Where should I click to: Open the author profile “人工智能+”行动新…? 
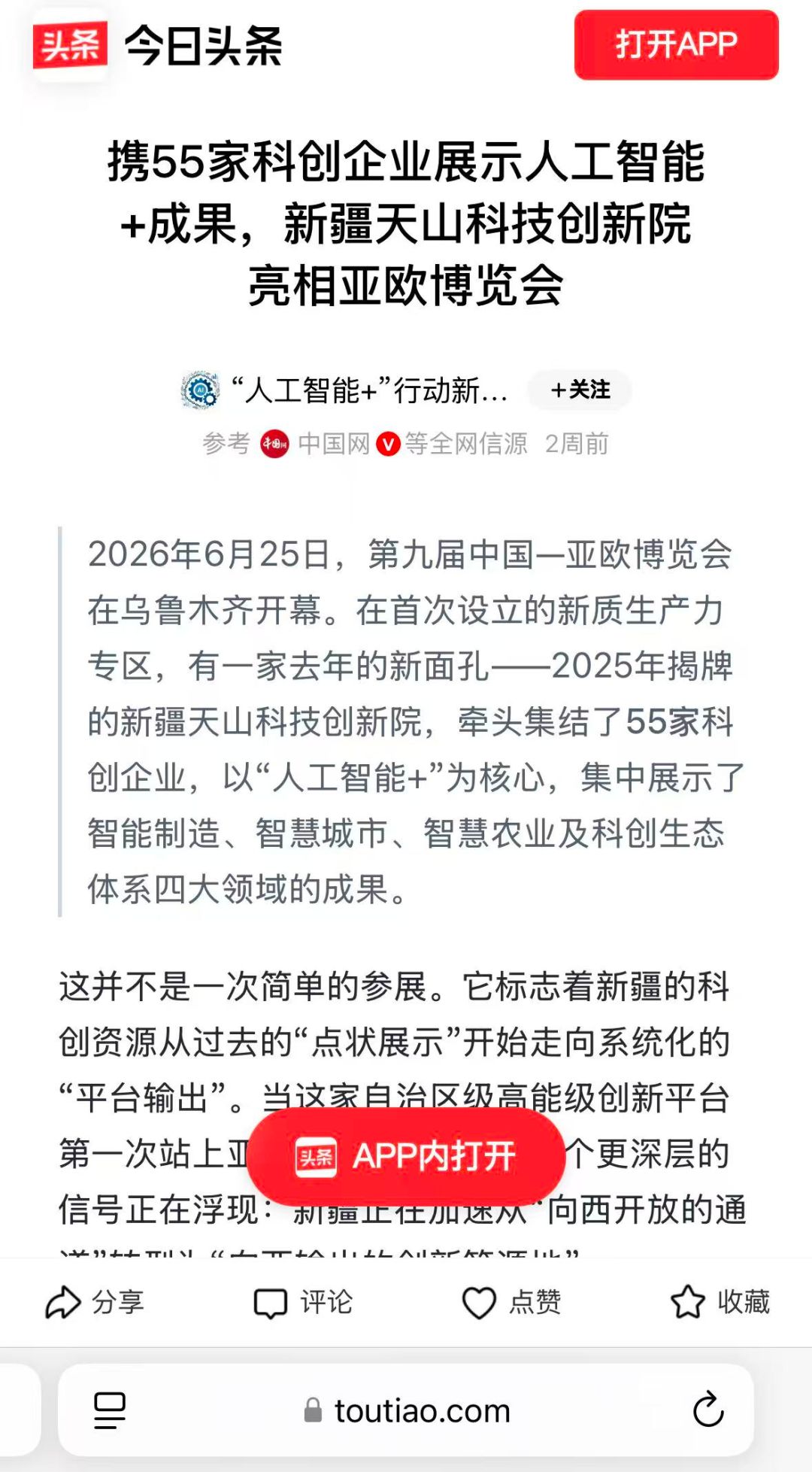(x=369, y=390)
